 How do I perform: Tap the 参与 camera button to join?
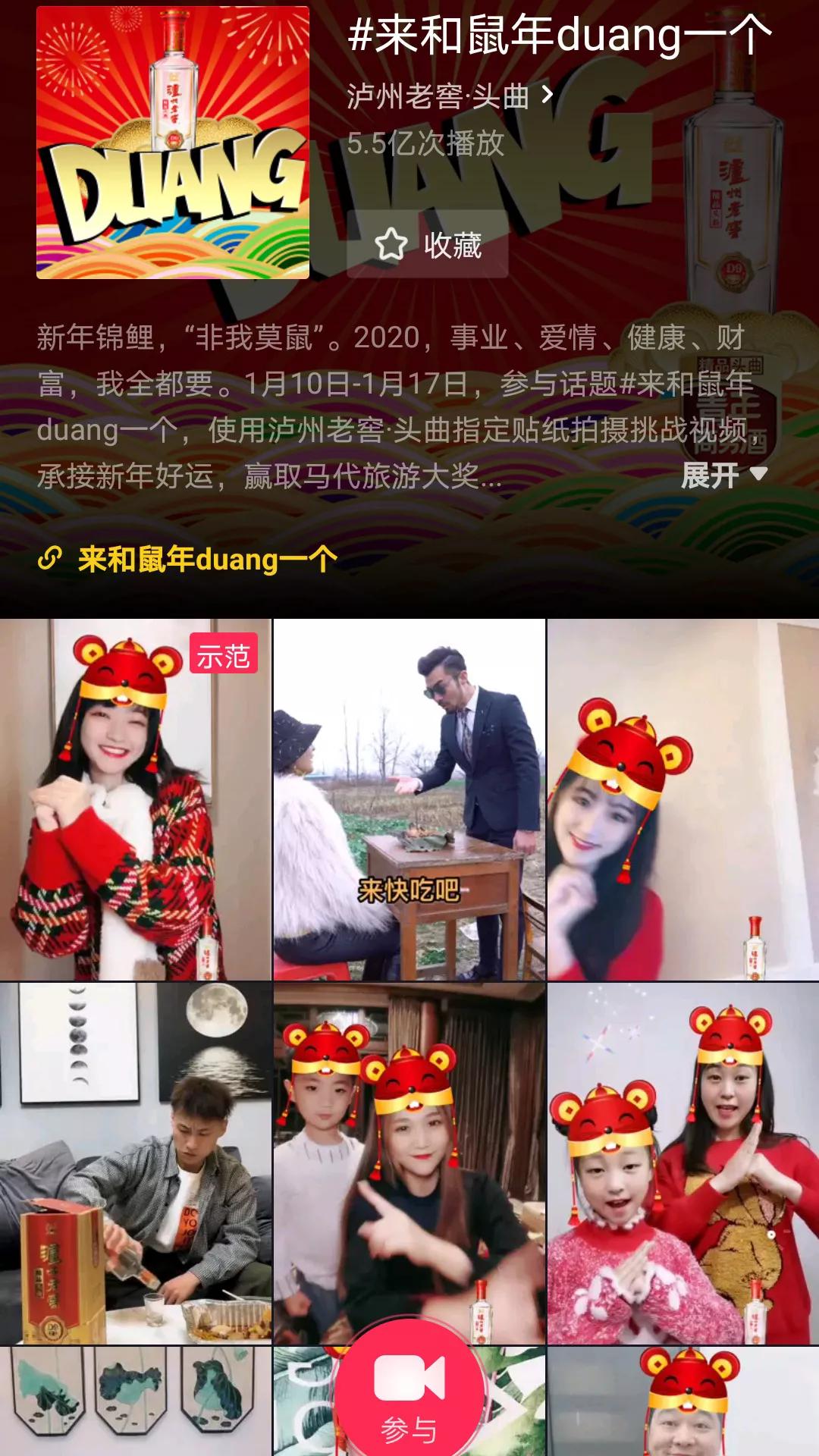click(409, 1394)
